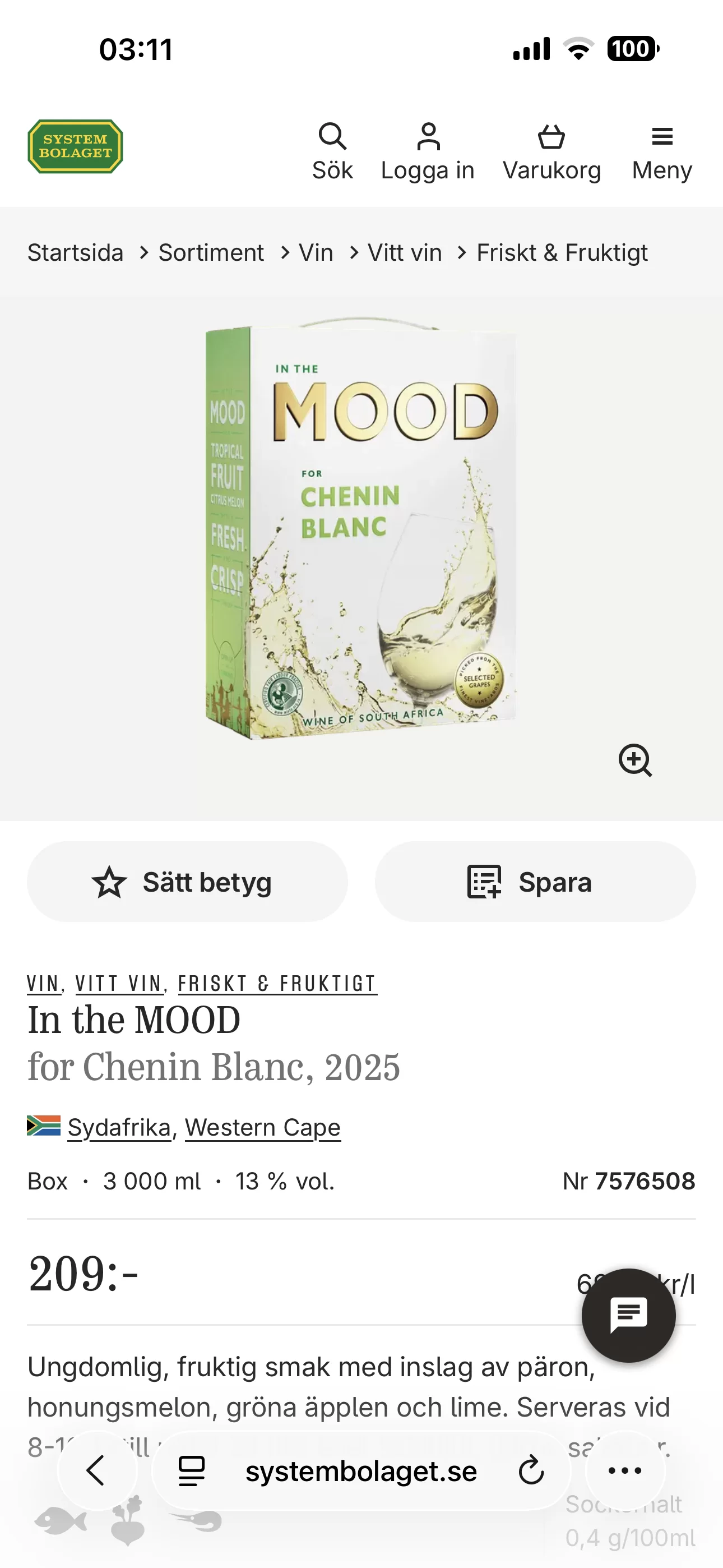
Task: Open Vitt vin breadcrumb link
Action: pos(405,252)
